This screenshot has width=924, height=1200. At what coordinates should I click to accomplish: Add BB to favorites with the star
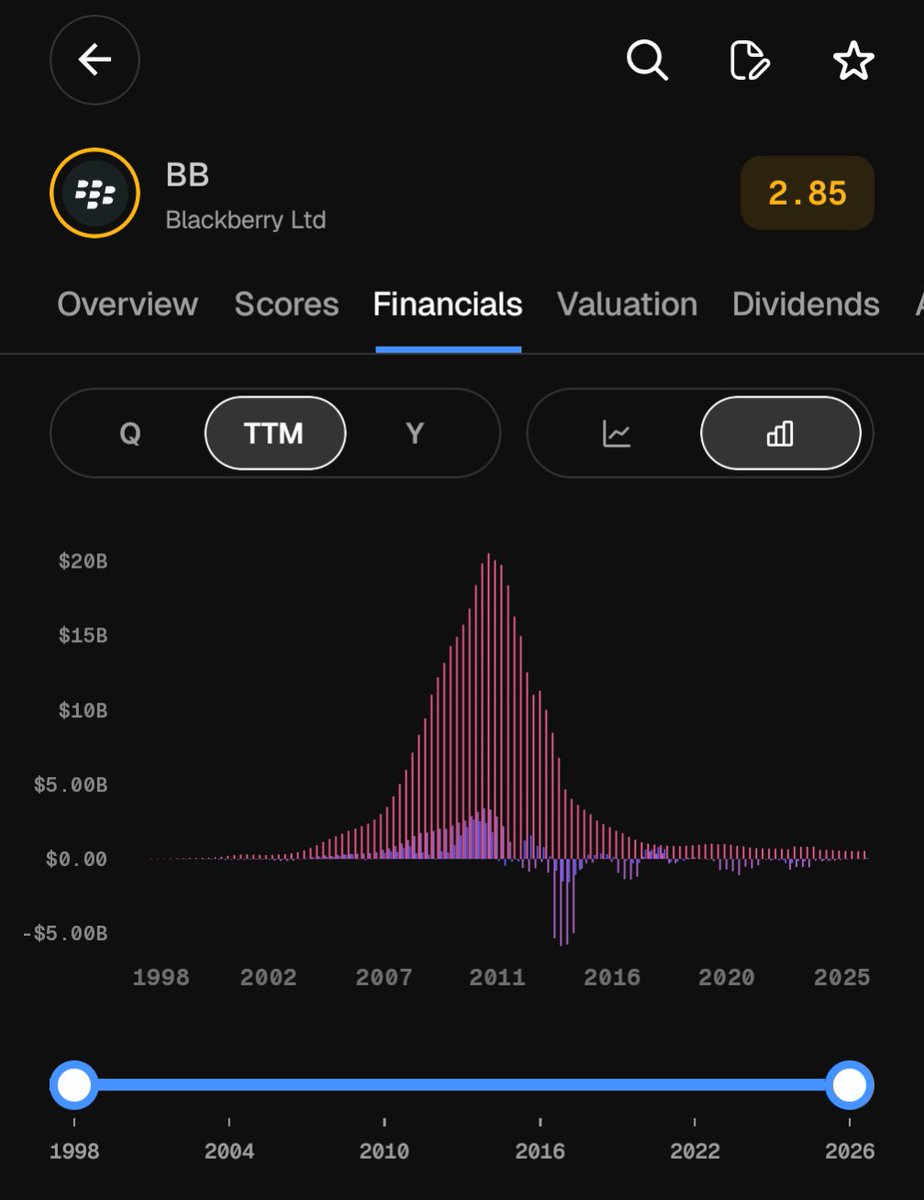pyautogui.click(x=853, y=61)
